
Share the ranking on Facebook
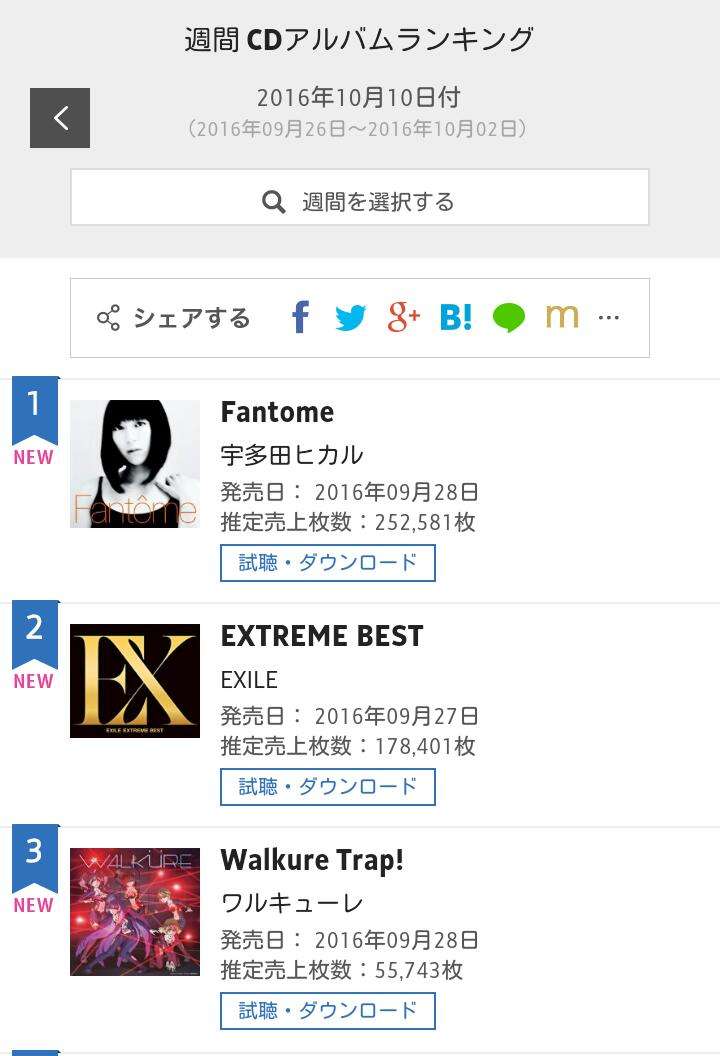[300, 318]
